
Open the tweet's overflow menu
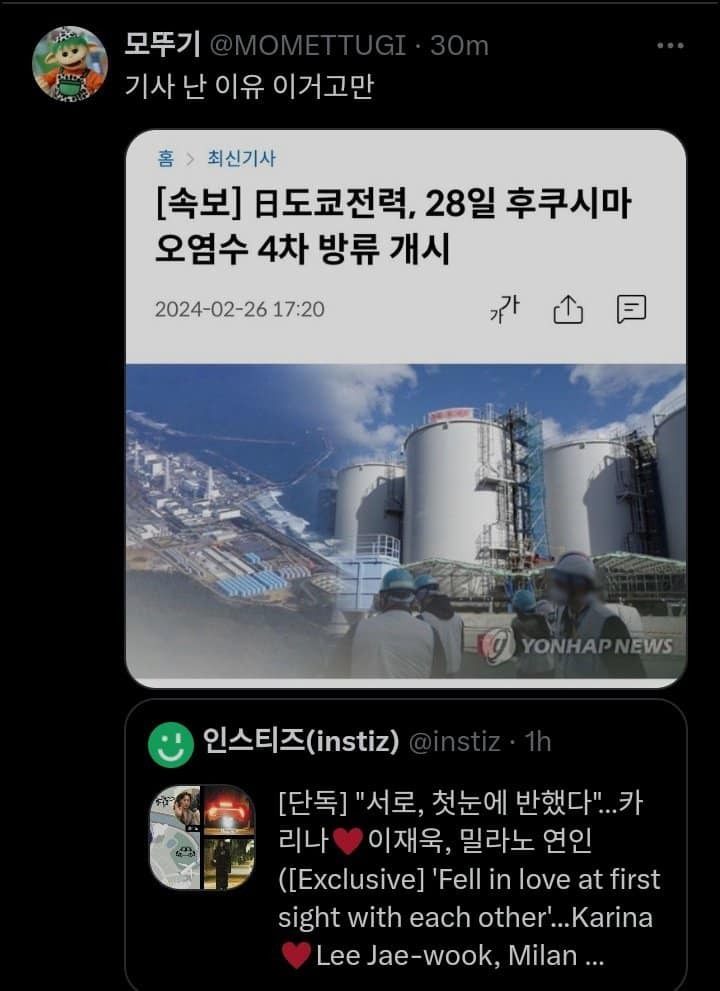click(x=670, y=46)
